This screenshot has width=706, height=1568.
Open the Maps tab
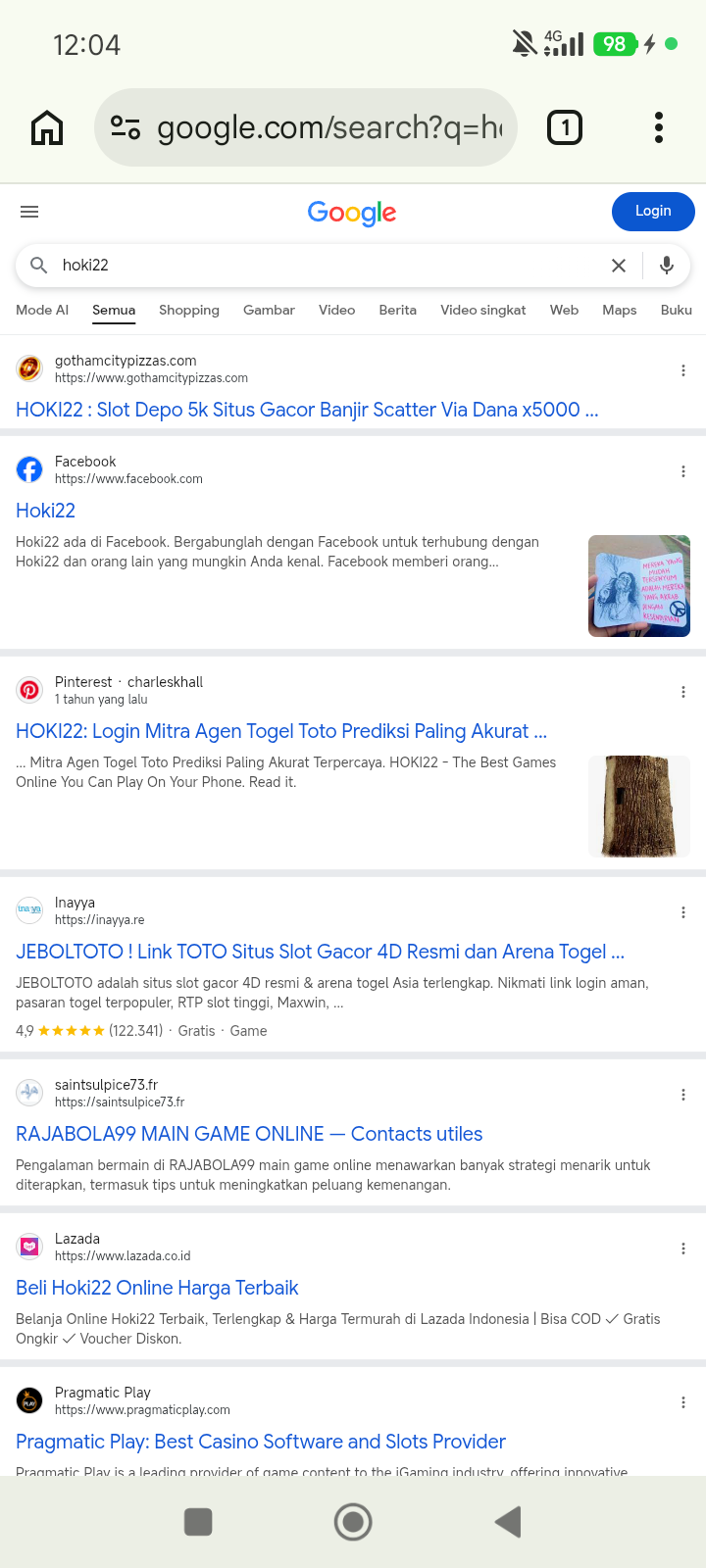coord(620,310)
